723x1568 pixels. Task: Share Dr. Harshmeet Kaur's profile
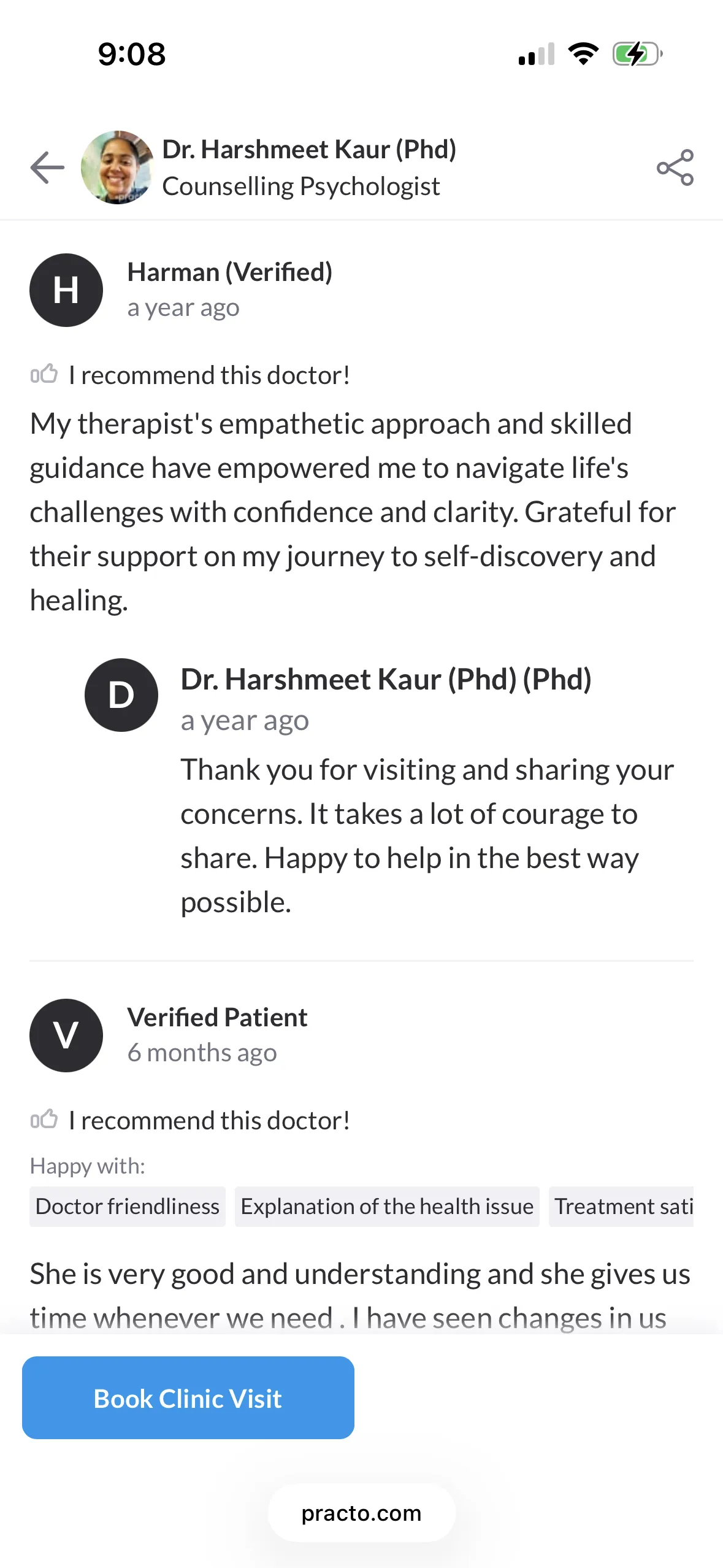pos(675,167)
